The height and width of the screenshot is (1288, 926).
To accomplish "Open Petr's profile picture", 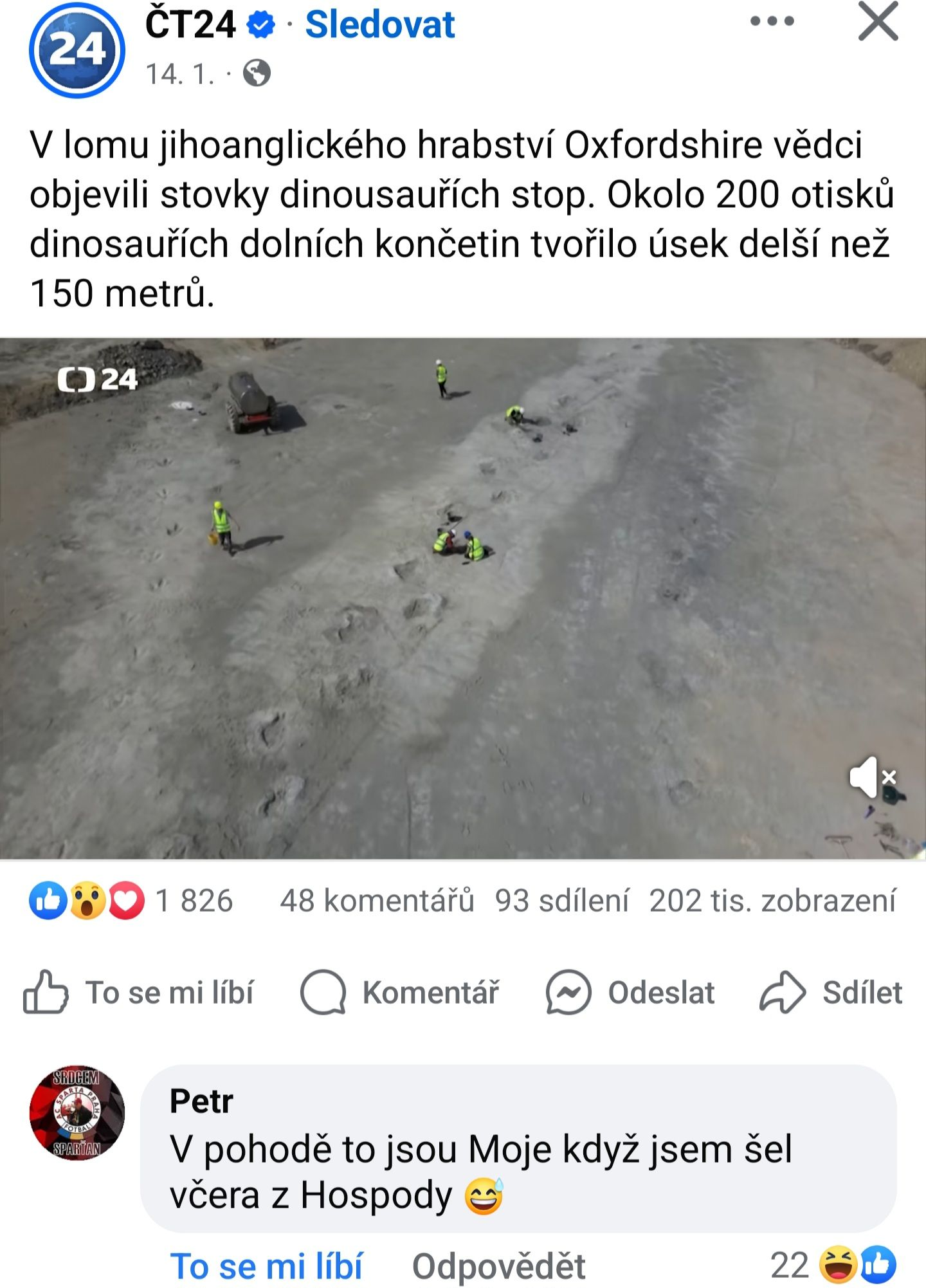I will 77,1113.
